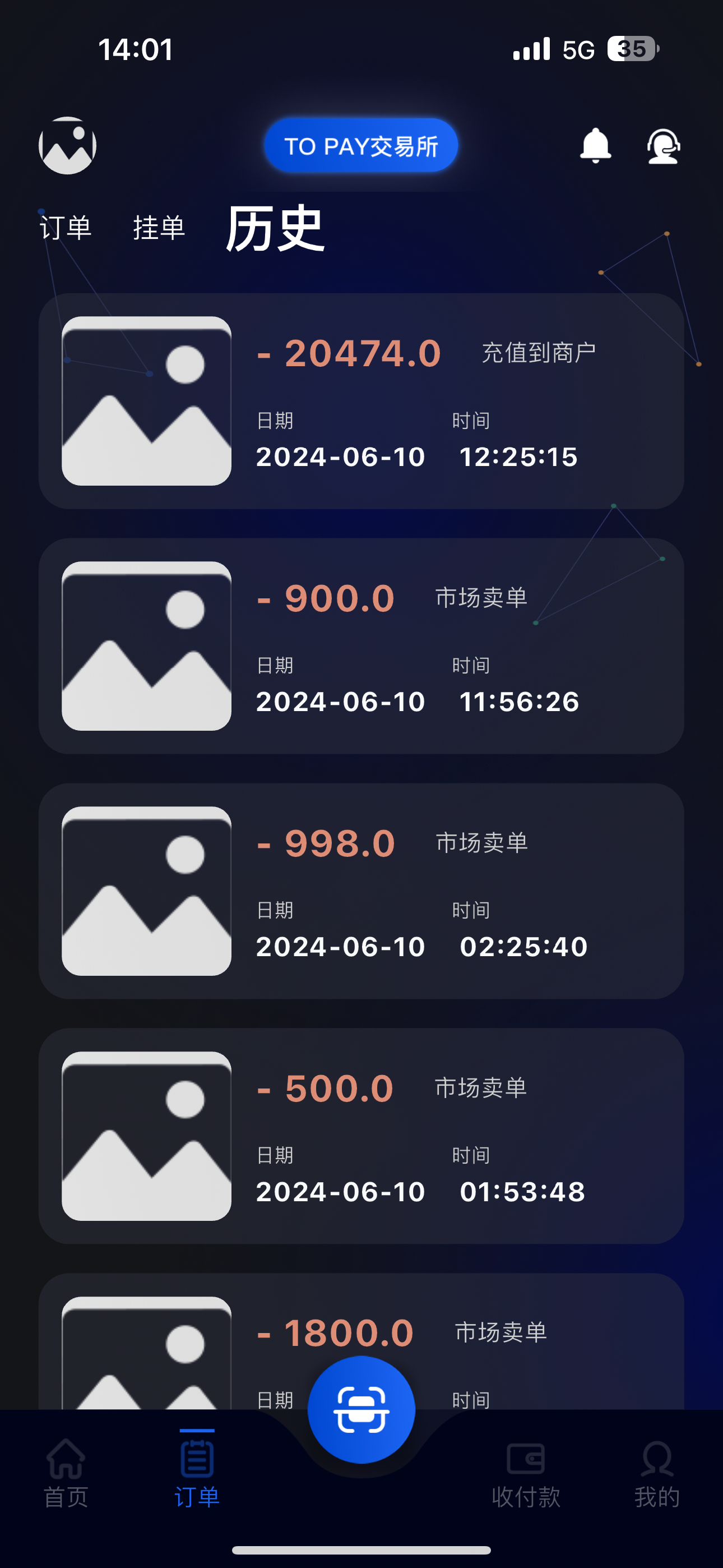Tap the home indicator bar at bottom
Screen dimensions: 723x1568
pos(361,1549)
